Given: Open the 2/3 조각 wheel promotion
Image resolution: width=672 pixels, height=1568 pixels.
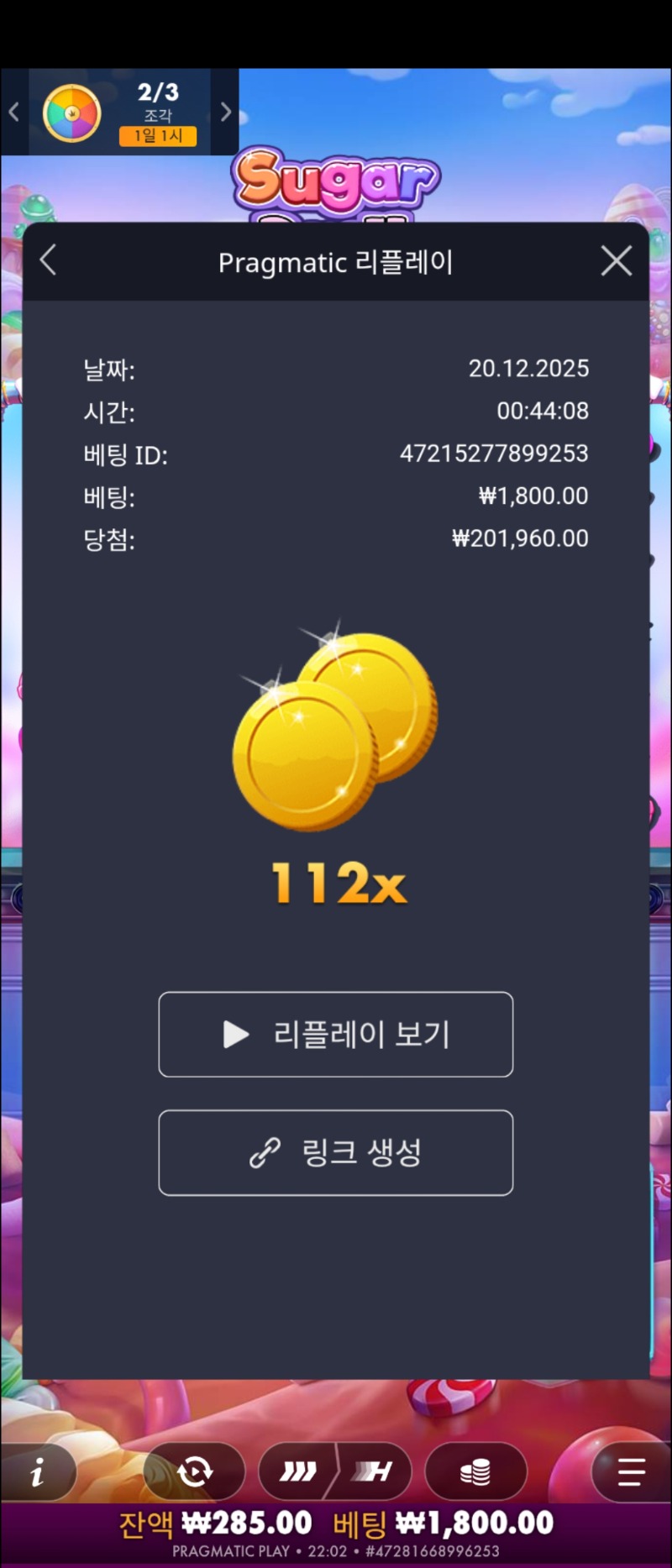Looking at the screenshot, I should pyautogui.click(x=119, y=113).
